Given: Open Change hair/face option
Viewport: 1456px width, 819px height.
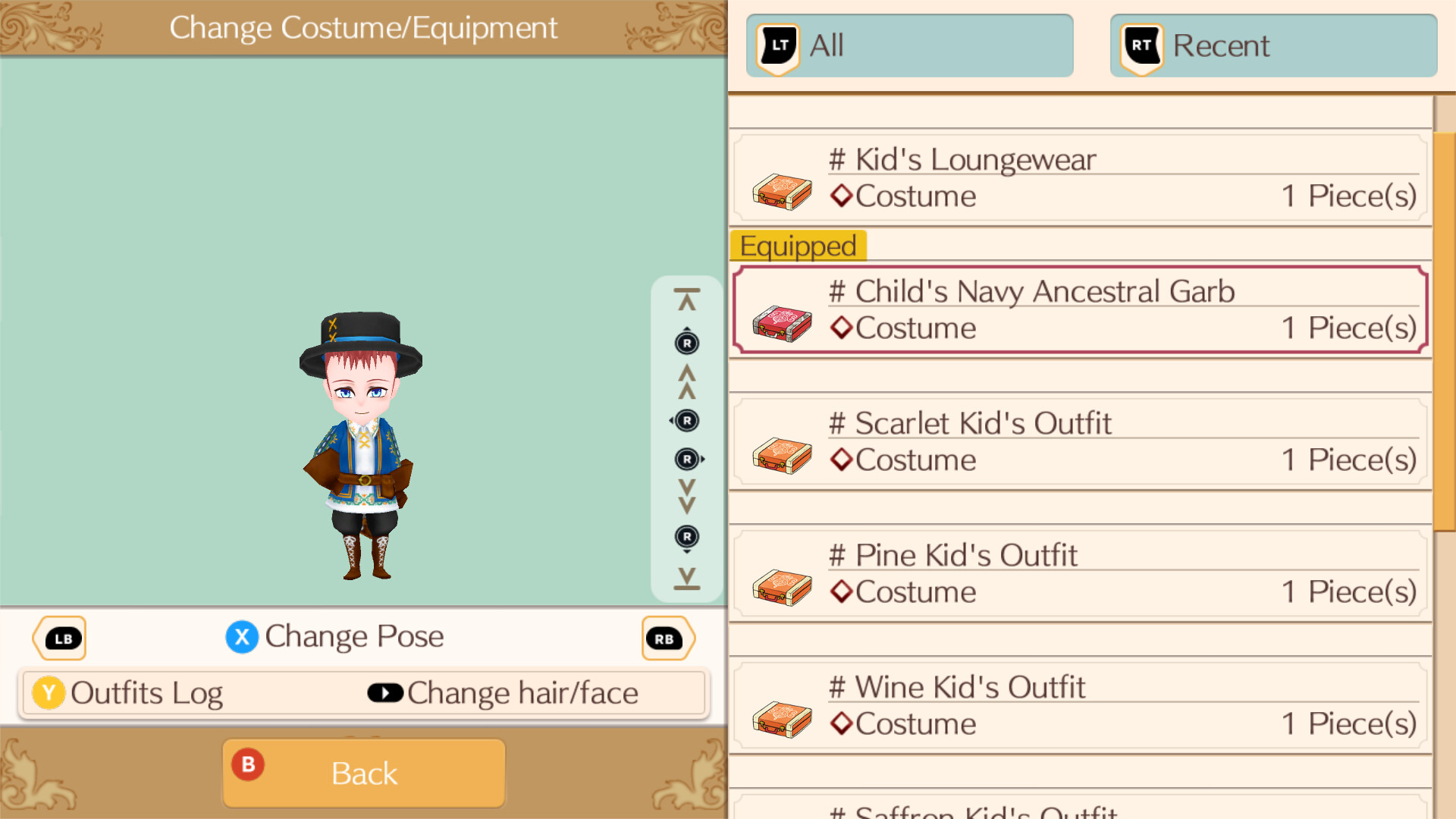Looking at the screenshot, I should (x=504, y=693).
